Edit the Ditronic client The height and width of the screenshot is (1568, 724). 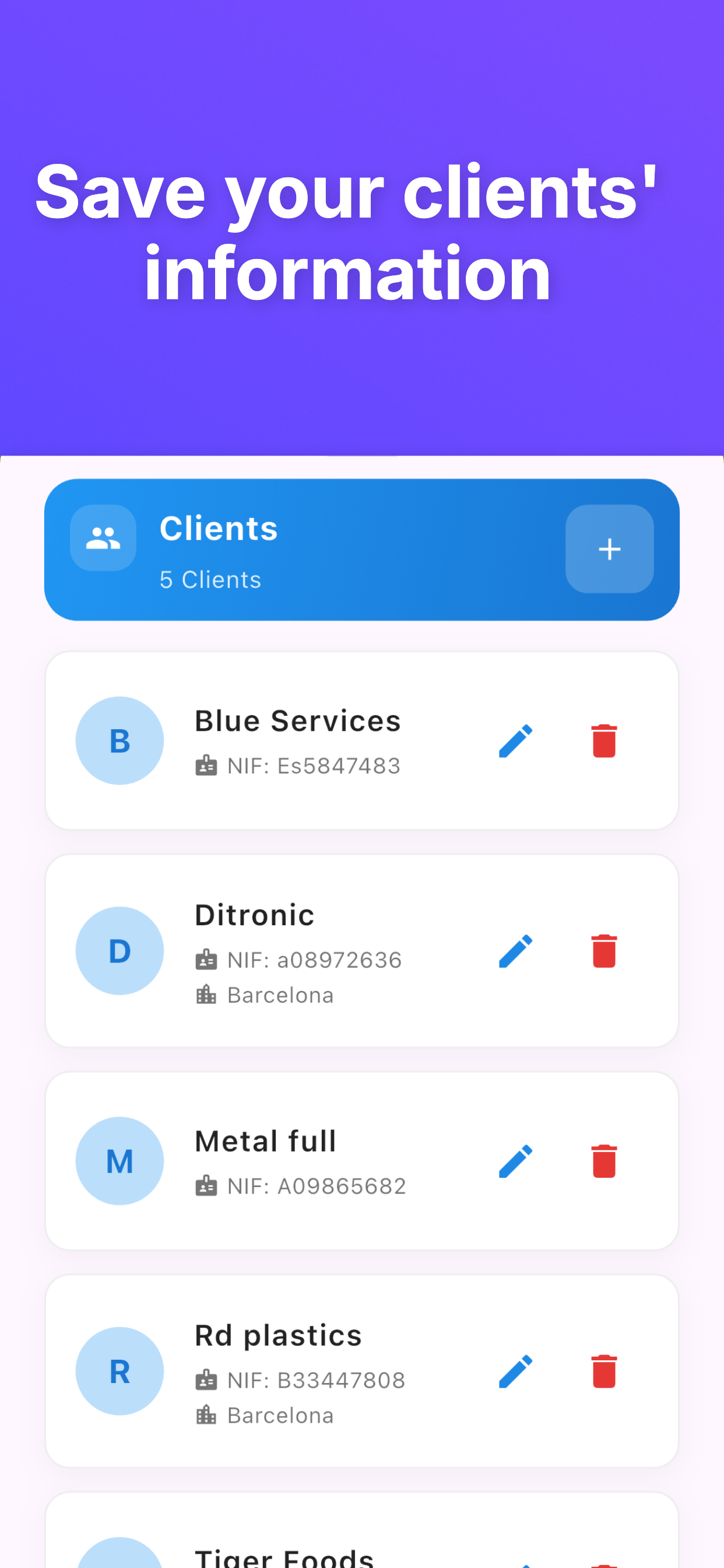(515, 951)
